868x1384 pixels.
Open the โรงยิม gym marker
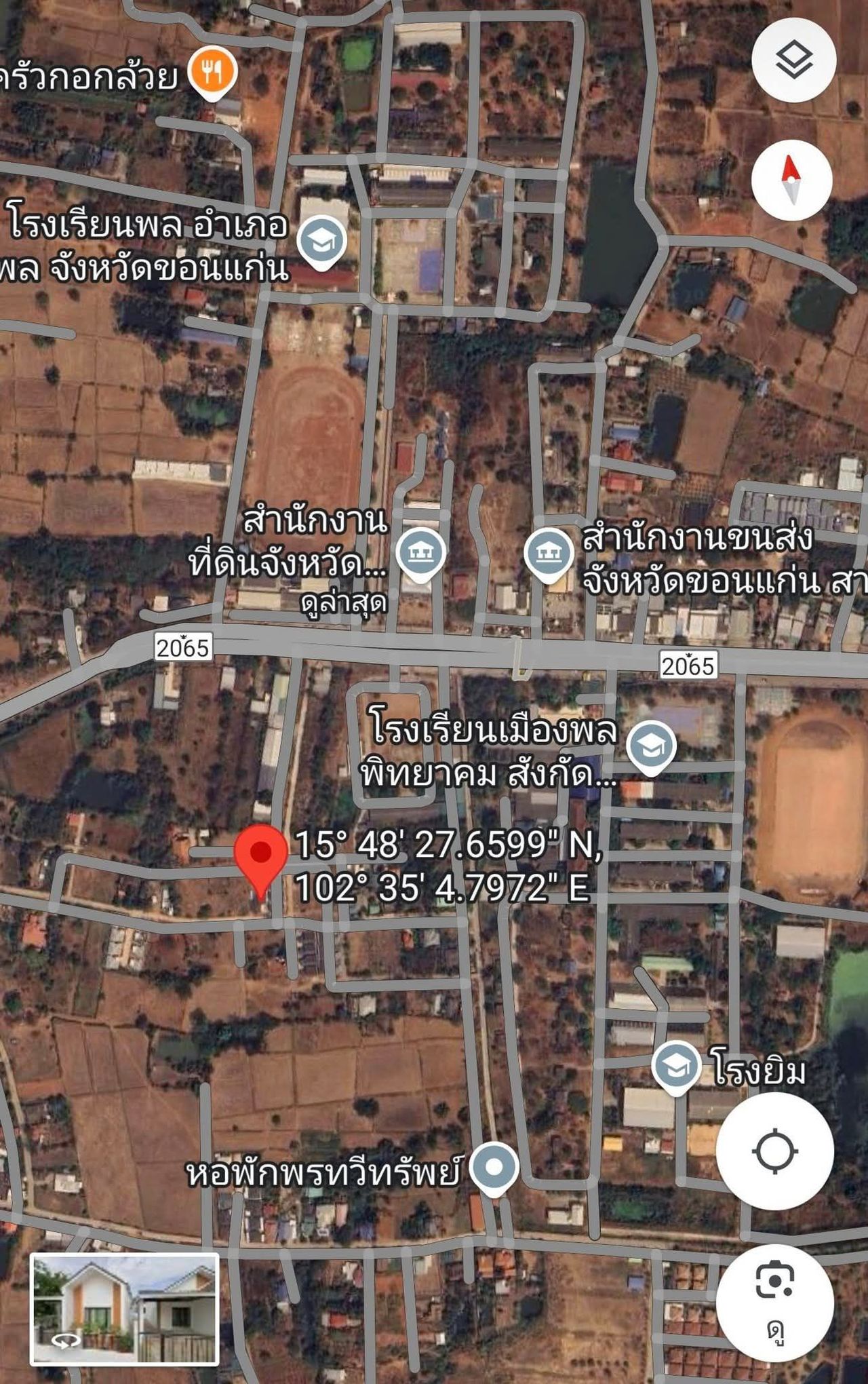pos(675,1066)
